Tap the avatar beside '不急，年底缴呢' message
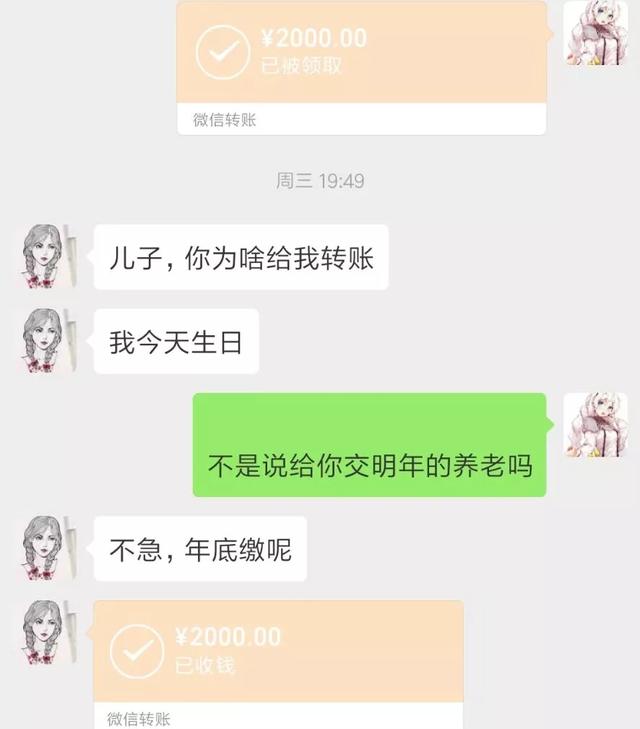 click(x=50, y=548)
